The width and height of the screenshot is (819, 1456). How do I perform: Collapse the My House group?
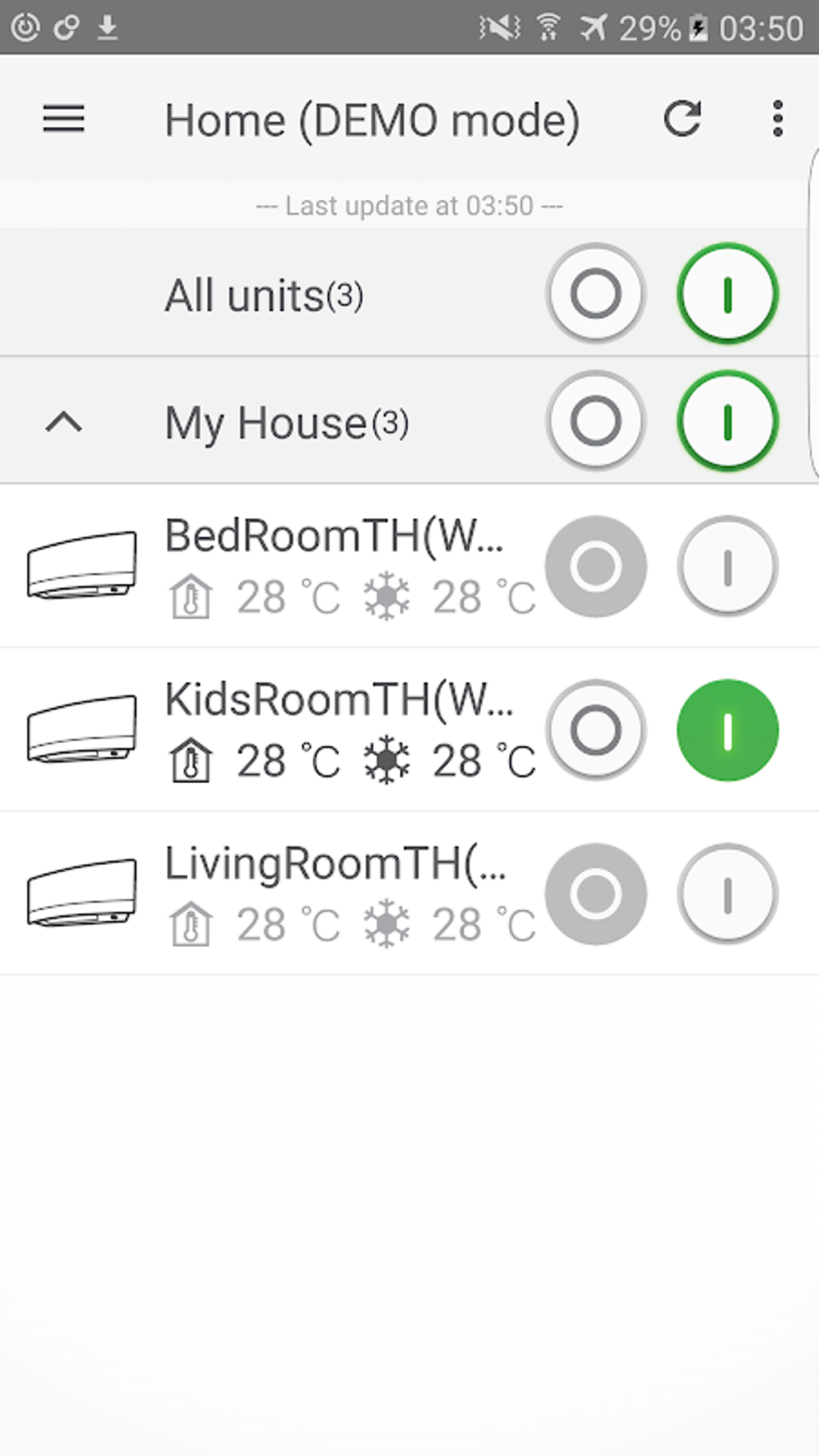[63, 422]
